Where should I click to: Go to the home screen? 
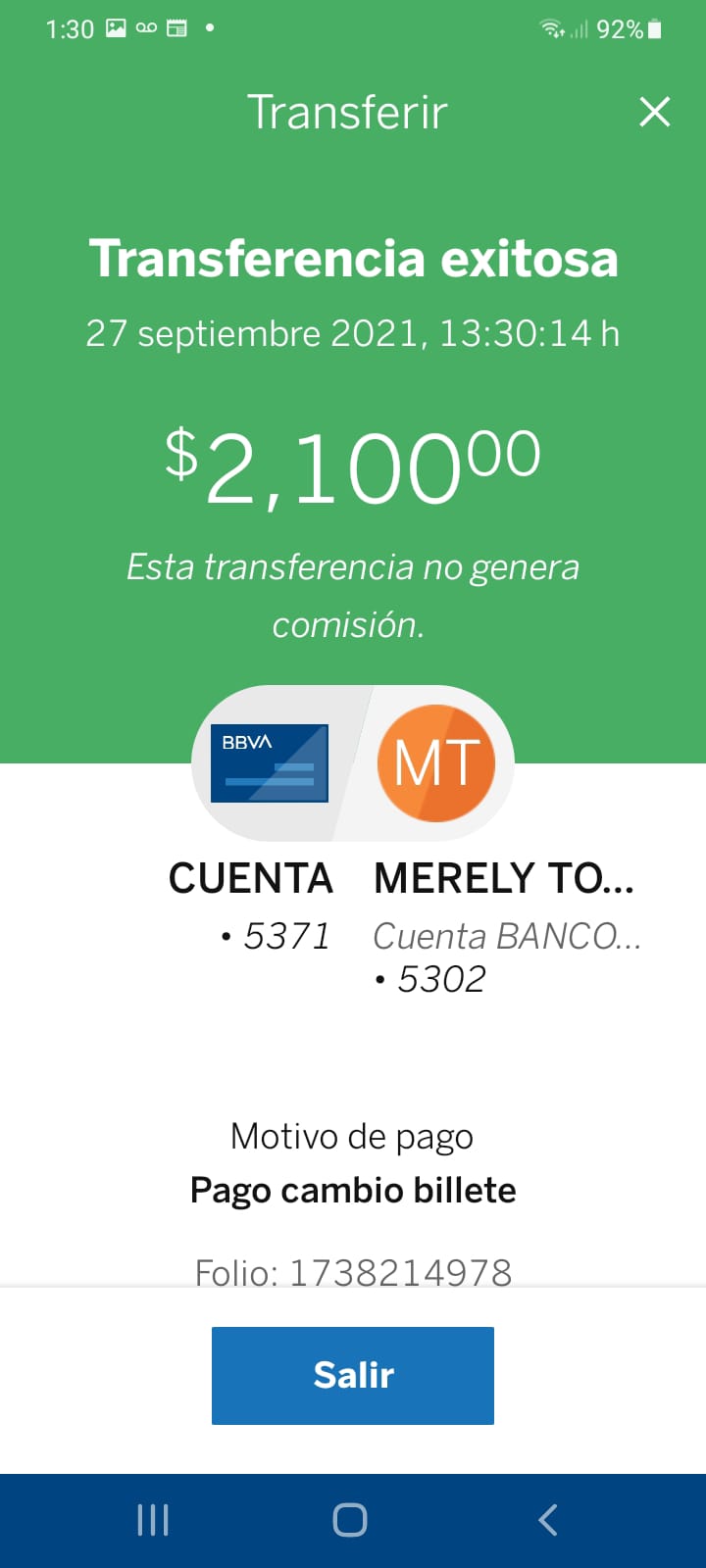[350, 1520]
